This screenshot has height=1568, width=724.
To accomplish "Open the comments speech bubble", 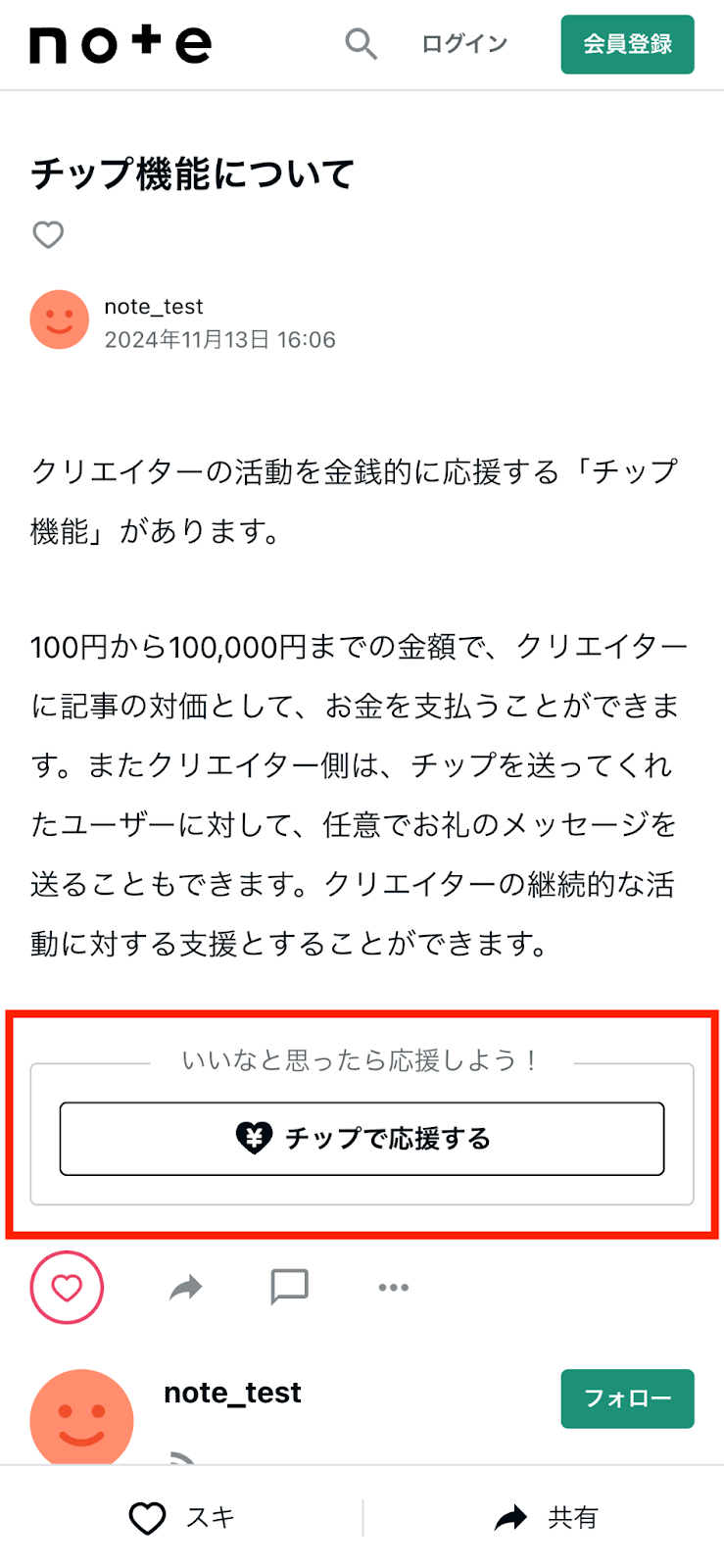I will tap(289, 1288).
